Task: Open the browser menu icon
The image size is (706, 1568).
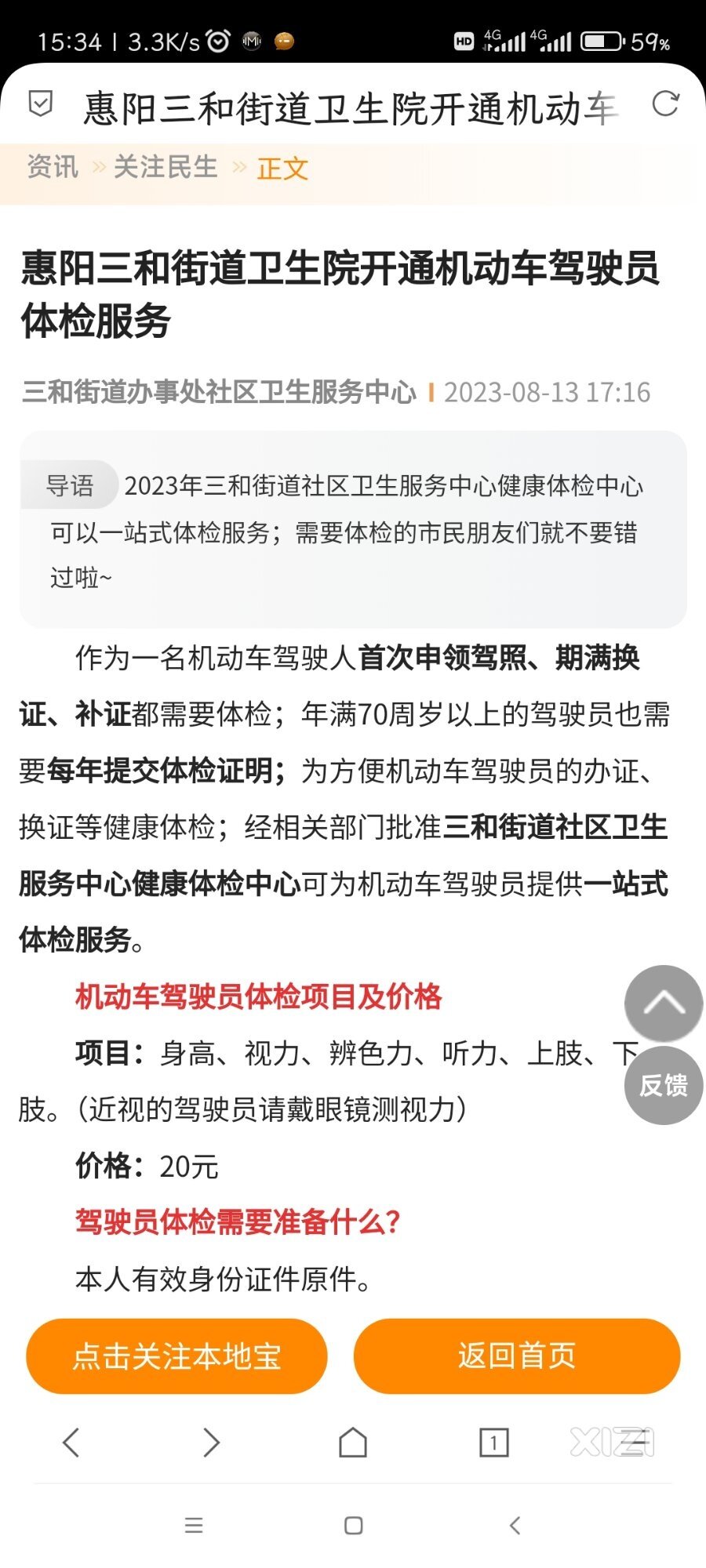Action: (635, 1443)
